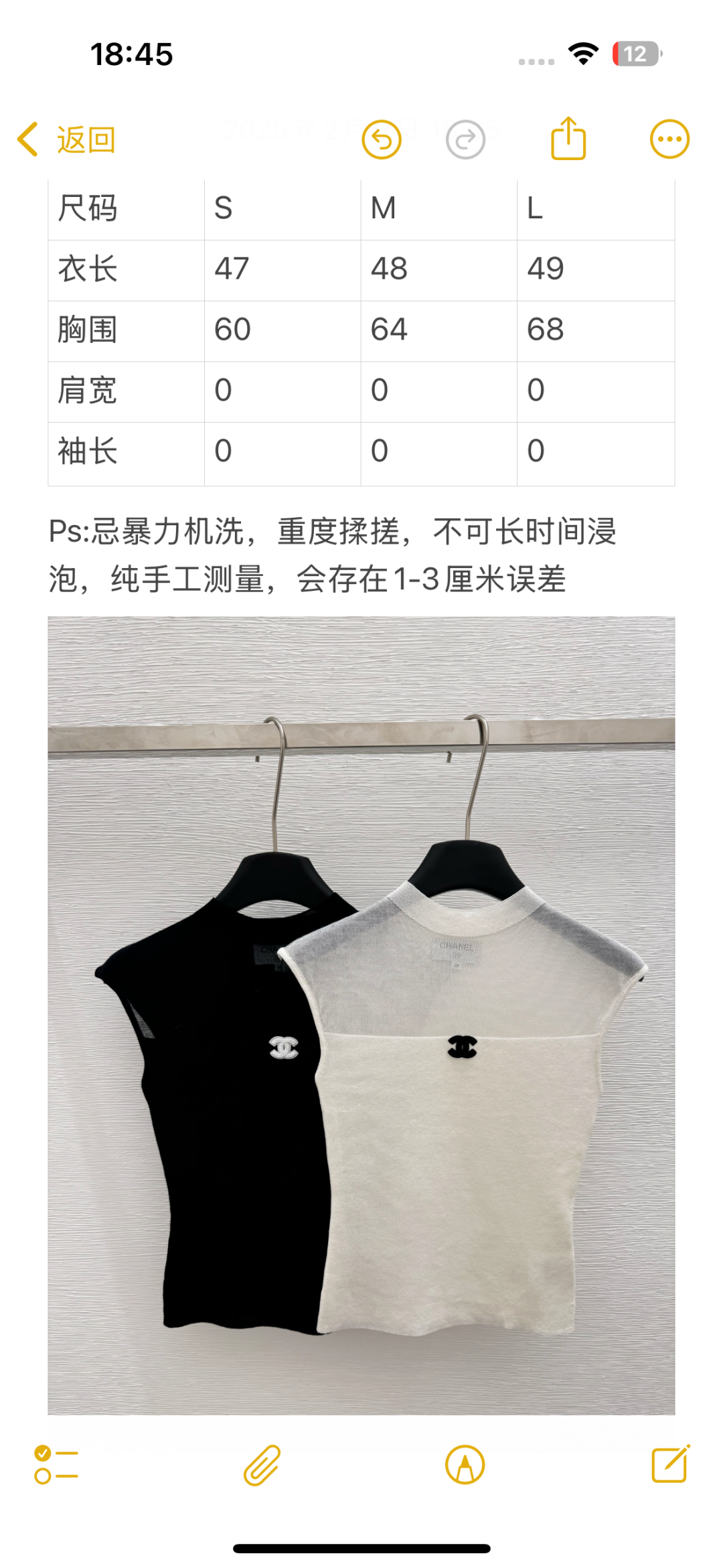Viewport: 723px width, 1568px height.
Task: Open the more options menu
Action: (x=669, y=139)
